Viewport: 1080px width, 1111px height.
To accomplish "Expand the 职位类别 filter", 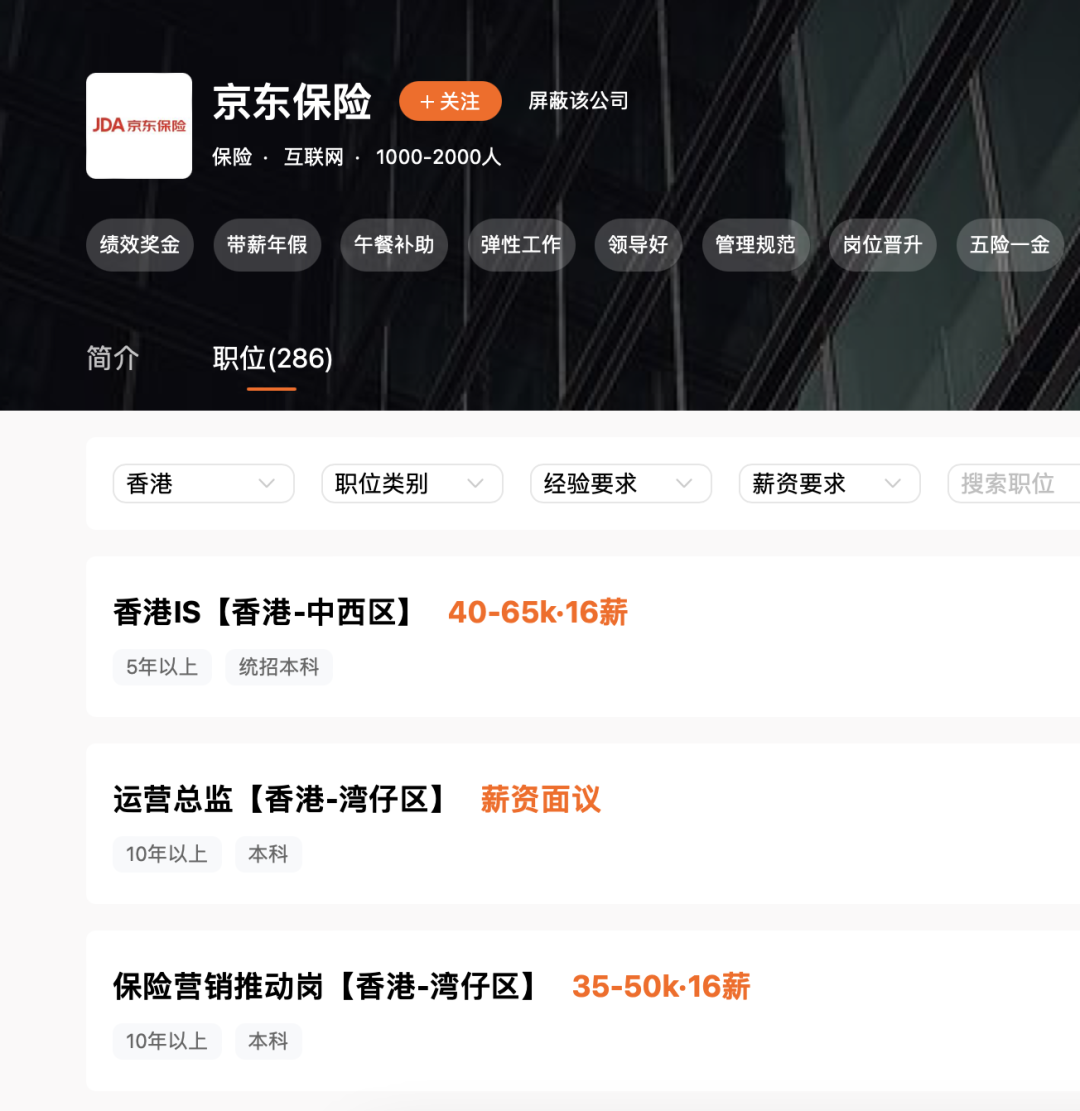I will (x=411, y=484).
